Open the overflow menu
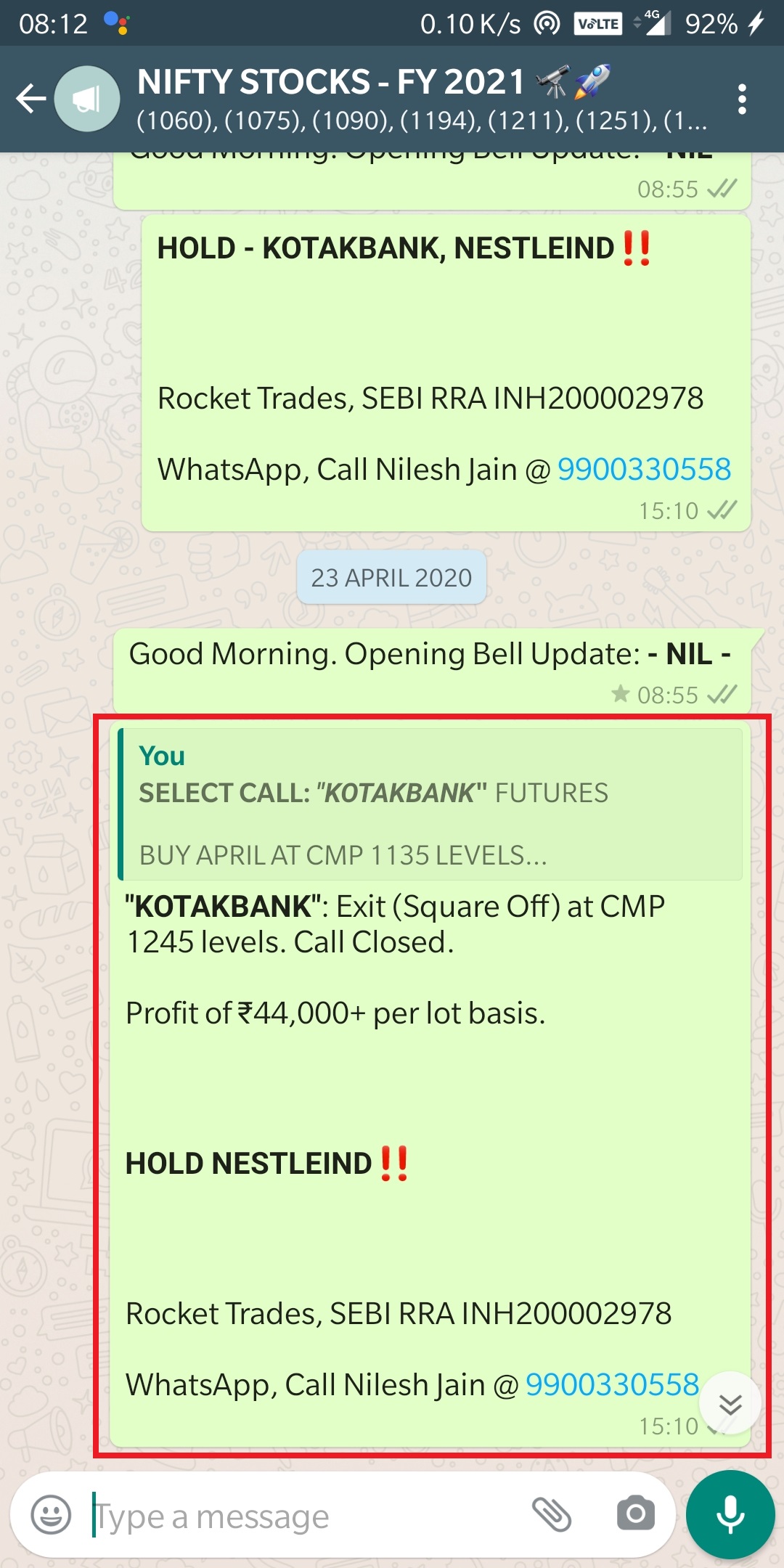Screen dimensions: 784x1568 tap(741, 99)
